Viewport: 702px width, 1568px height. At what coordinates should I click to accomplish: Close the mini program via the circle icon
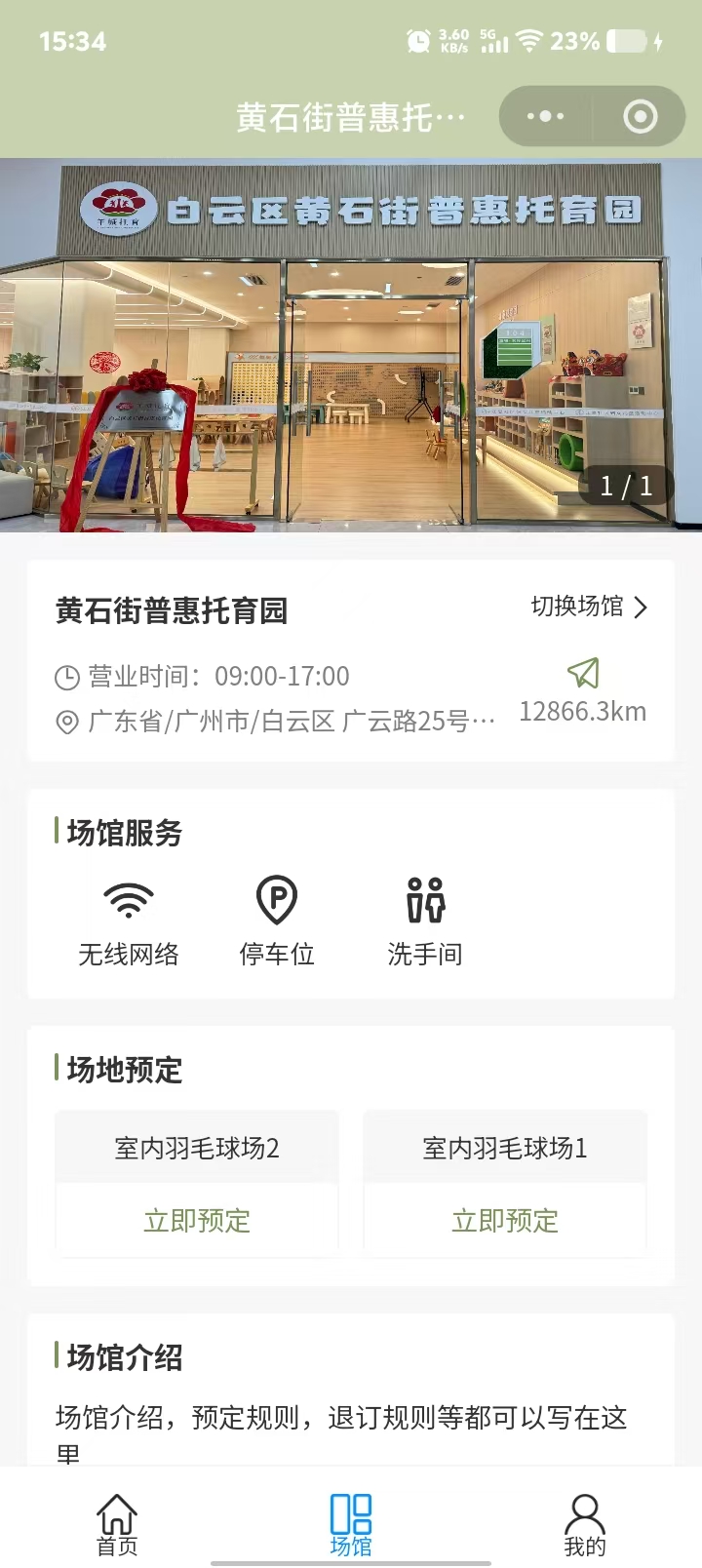pyautogui.click(x=640, y=117)
